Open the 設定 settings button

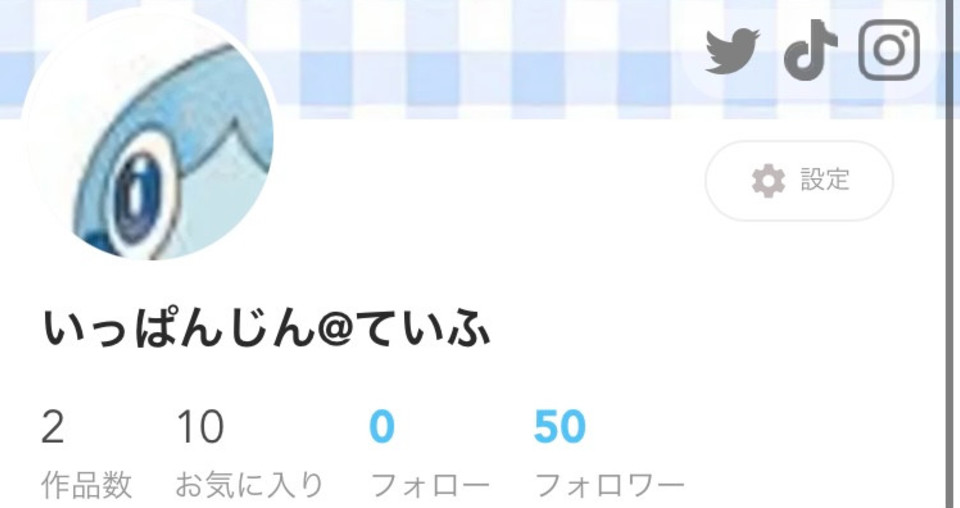coord(799,181)
